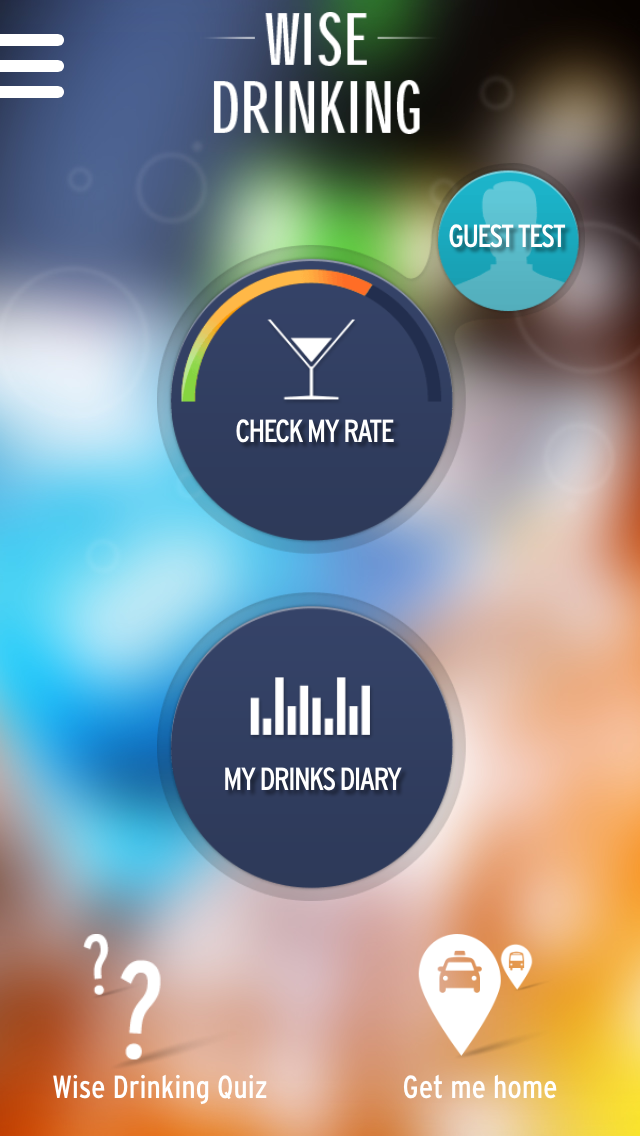The width and height of the screenshot is (640, 1136).
Task: Start a Guest Test
Action: tap(508, 241)
